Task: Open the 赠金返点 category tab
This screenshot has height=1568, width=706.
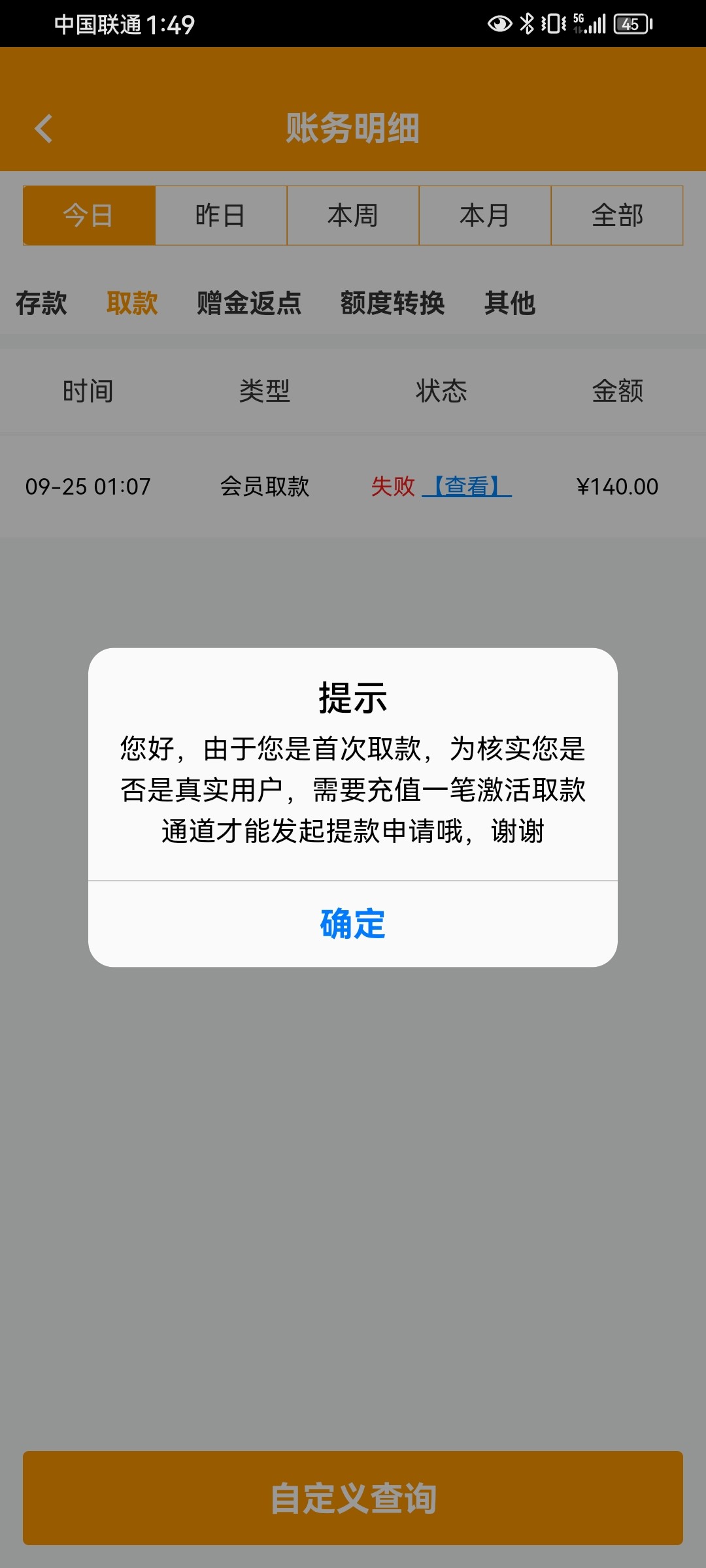Action: tap(248, 303)
